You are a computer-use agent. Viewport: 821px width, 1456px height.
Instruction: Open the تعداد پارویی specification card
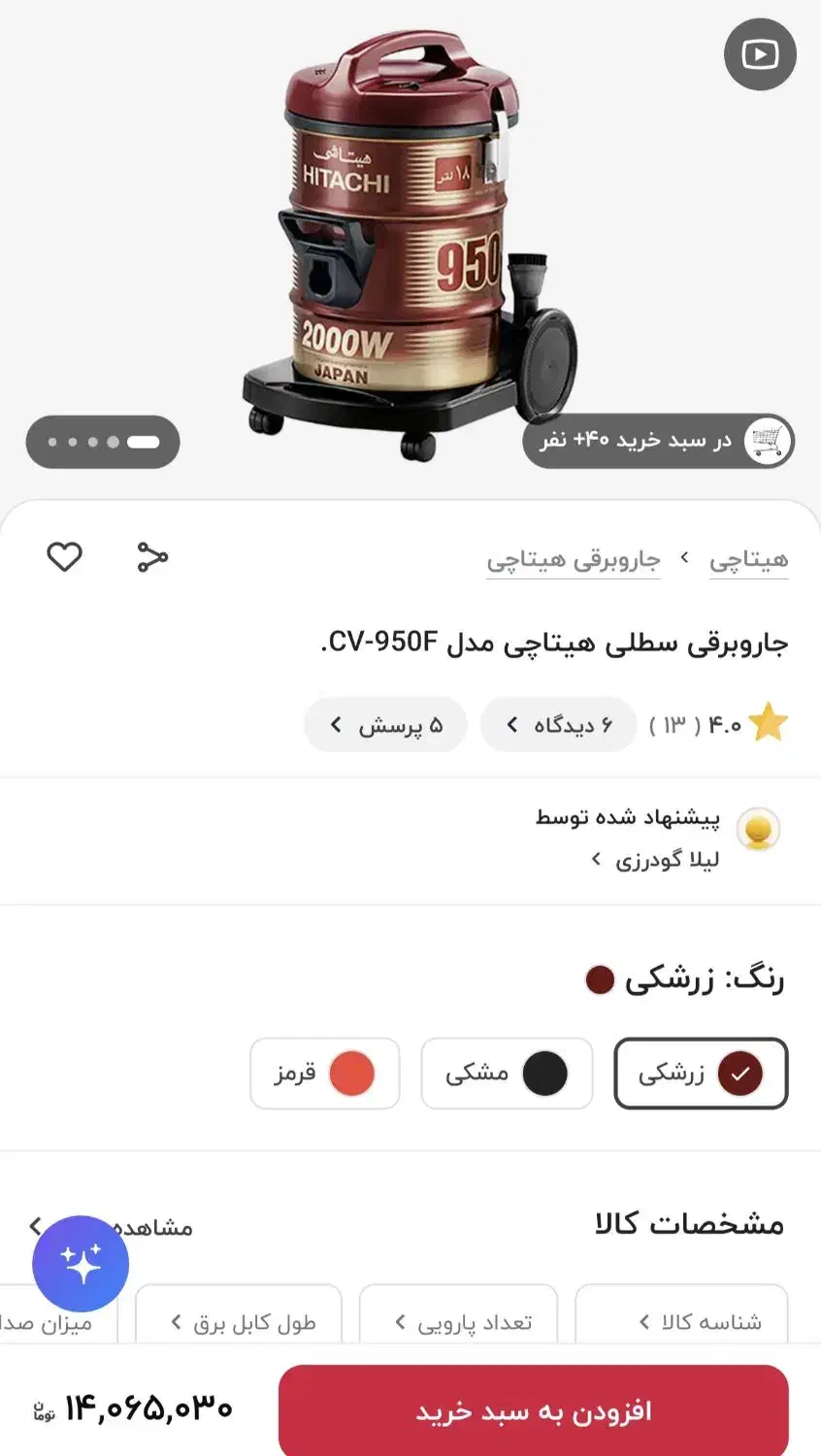pyautogui.click(x=458, y=1320)
